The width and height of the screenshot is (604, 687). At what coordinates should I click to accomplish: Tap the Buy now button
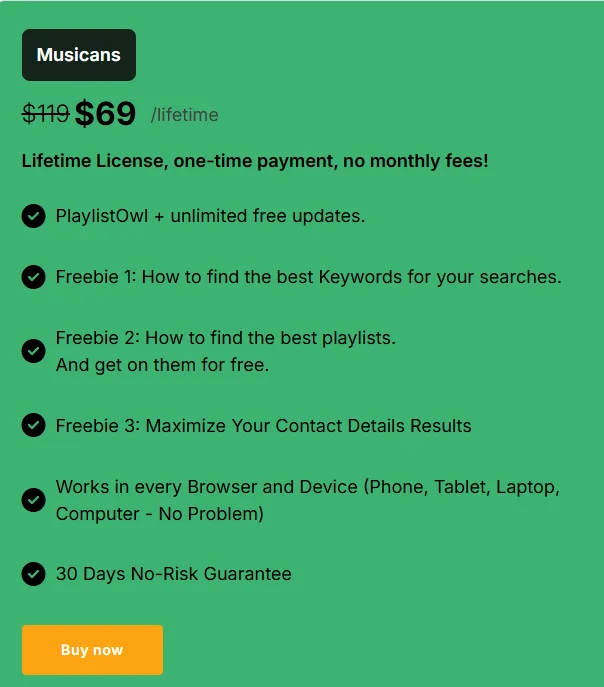(92, 650)
